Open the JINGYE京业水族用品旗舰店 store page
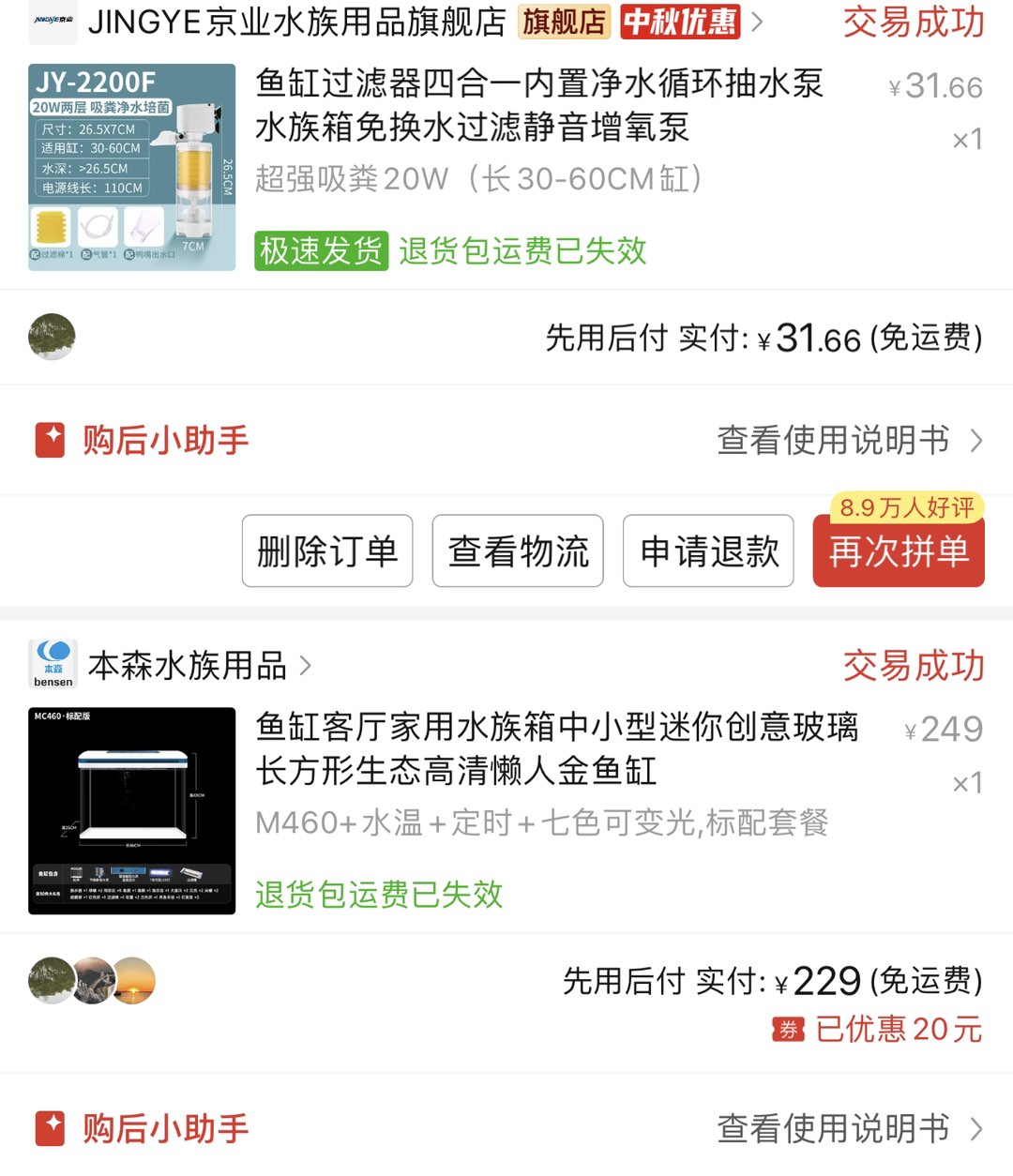 pos(296,22)
